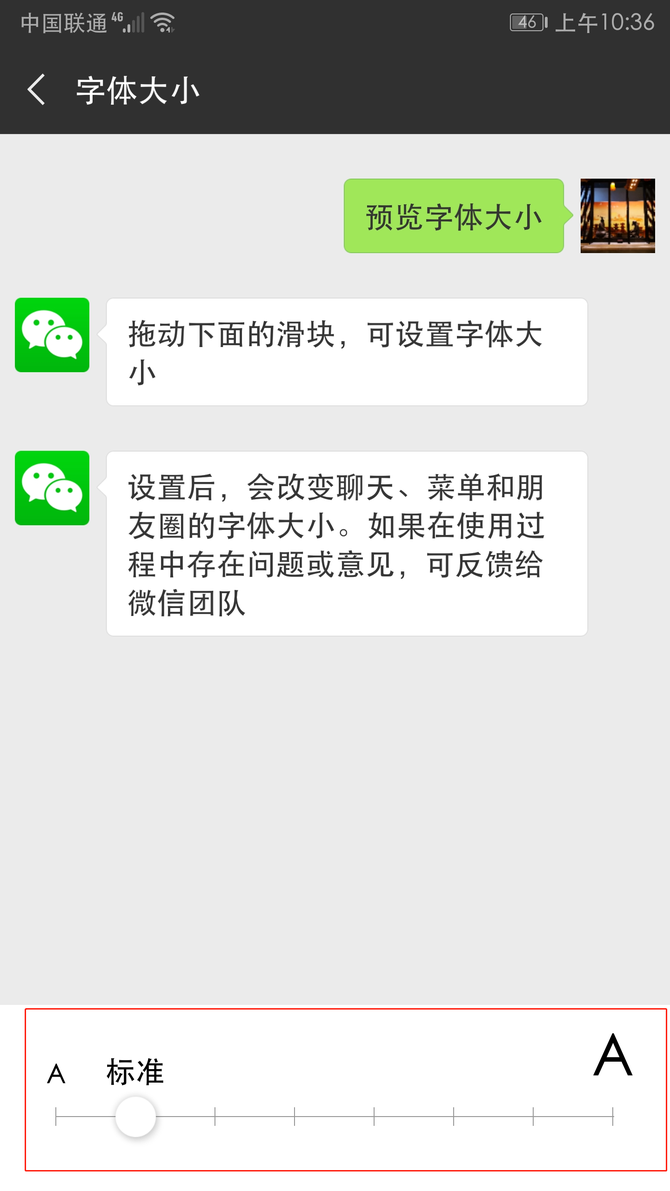Tap the slider knob under 标准
670x1191 pixels.
click(x=135, y=1116)
